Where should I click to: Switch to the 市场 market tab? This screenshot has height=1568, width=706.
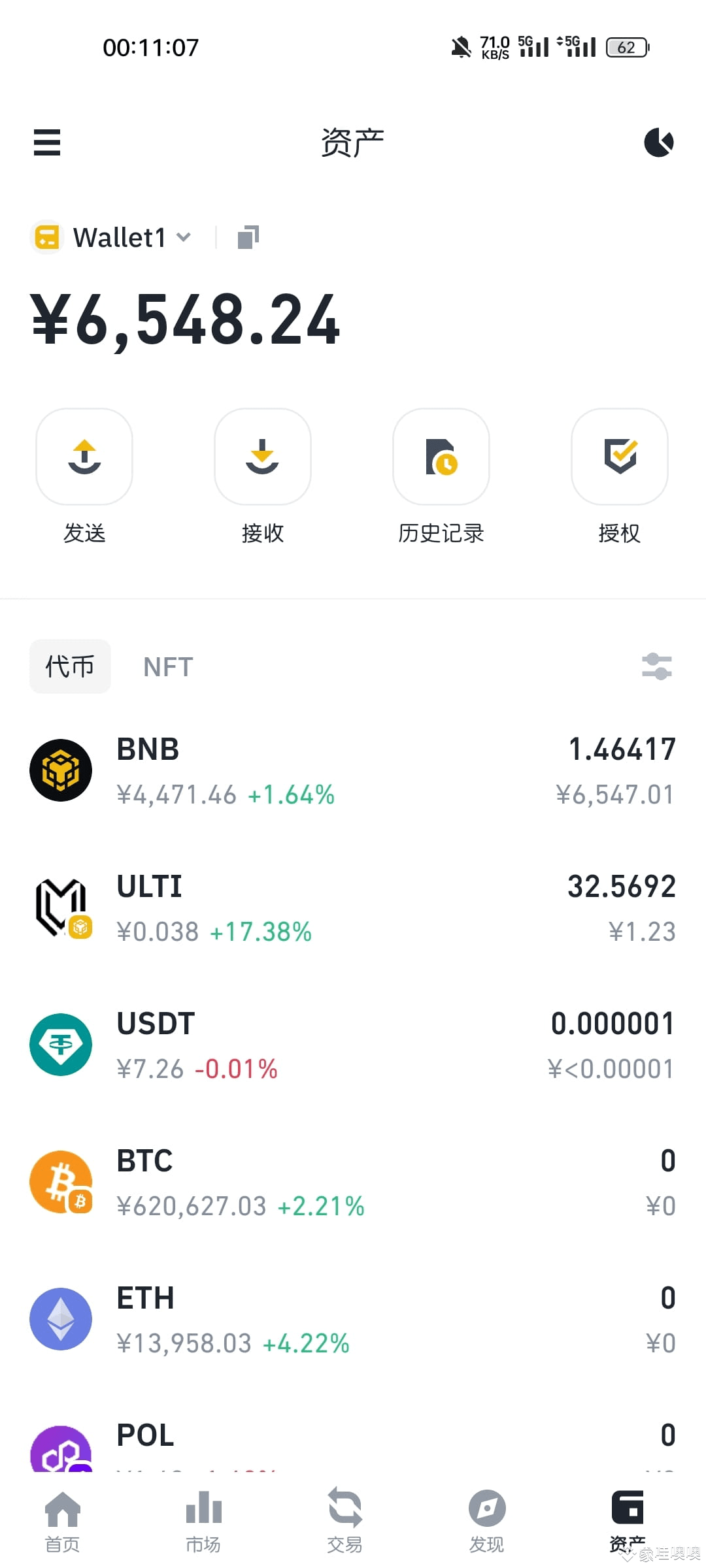(203, 1521)
